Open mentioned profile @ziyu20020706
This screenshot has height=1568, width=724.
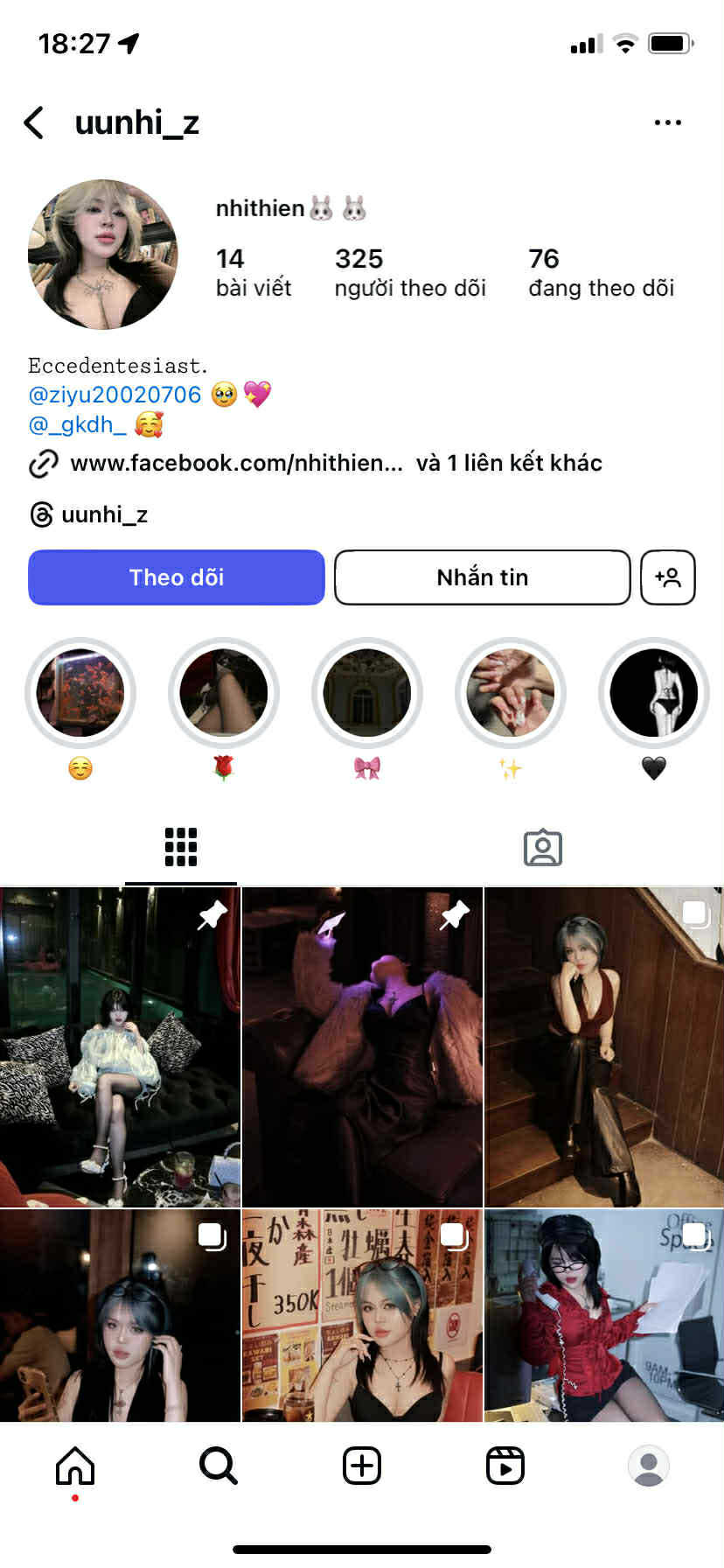coord(115,395)
